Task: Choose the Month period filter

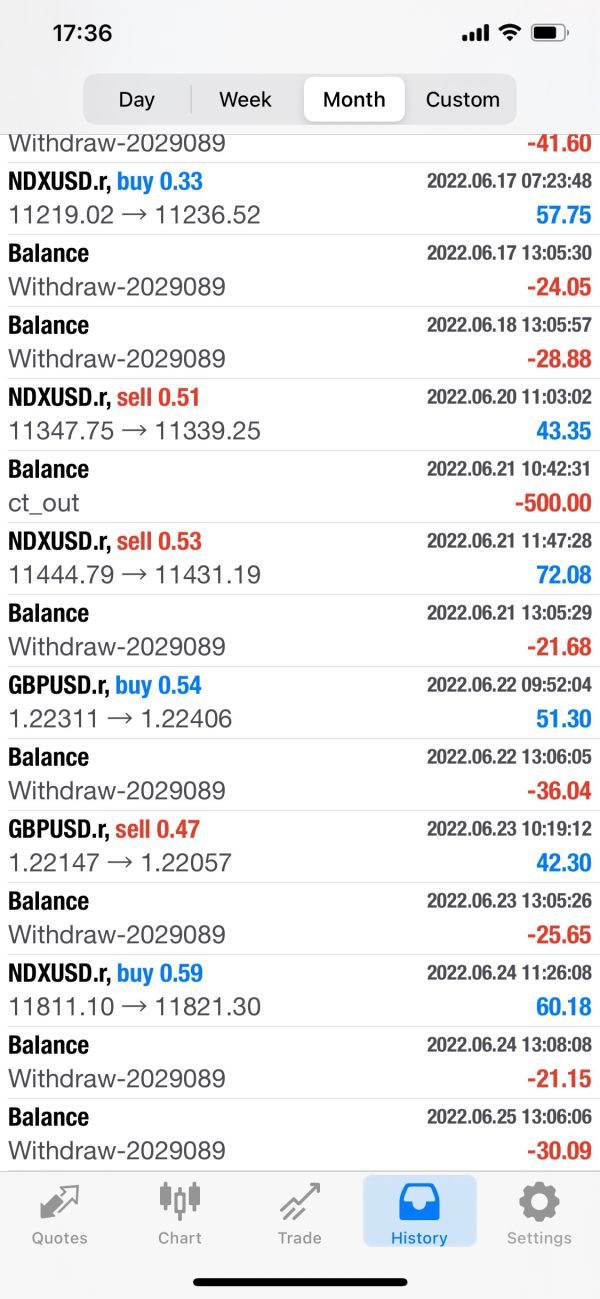Action: tap(354, 100)
